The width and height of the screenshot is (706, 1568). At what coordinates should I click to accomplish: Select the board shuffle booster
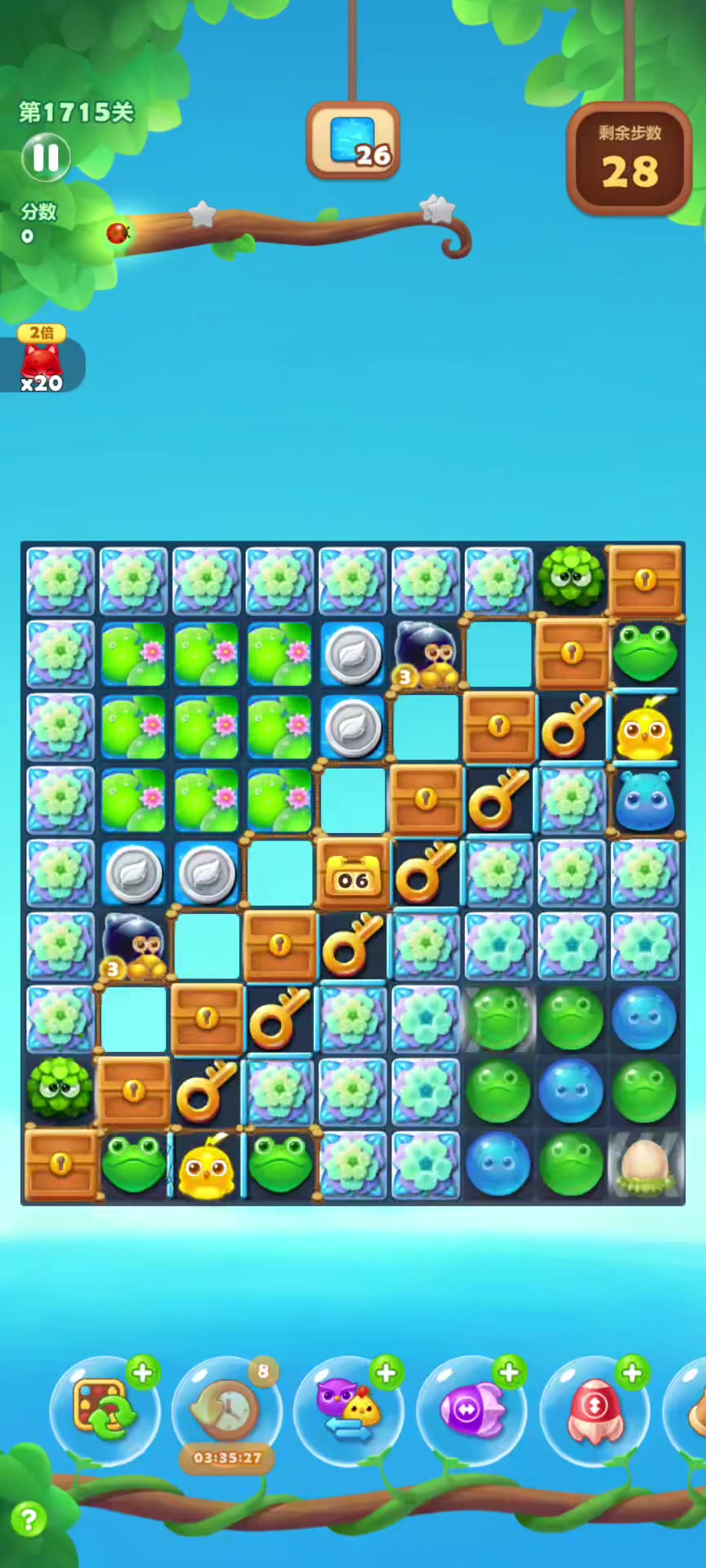104,1409
